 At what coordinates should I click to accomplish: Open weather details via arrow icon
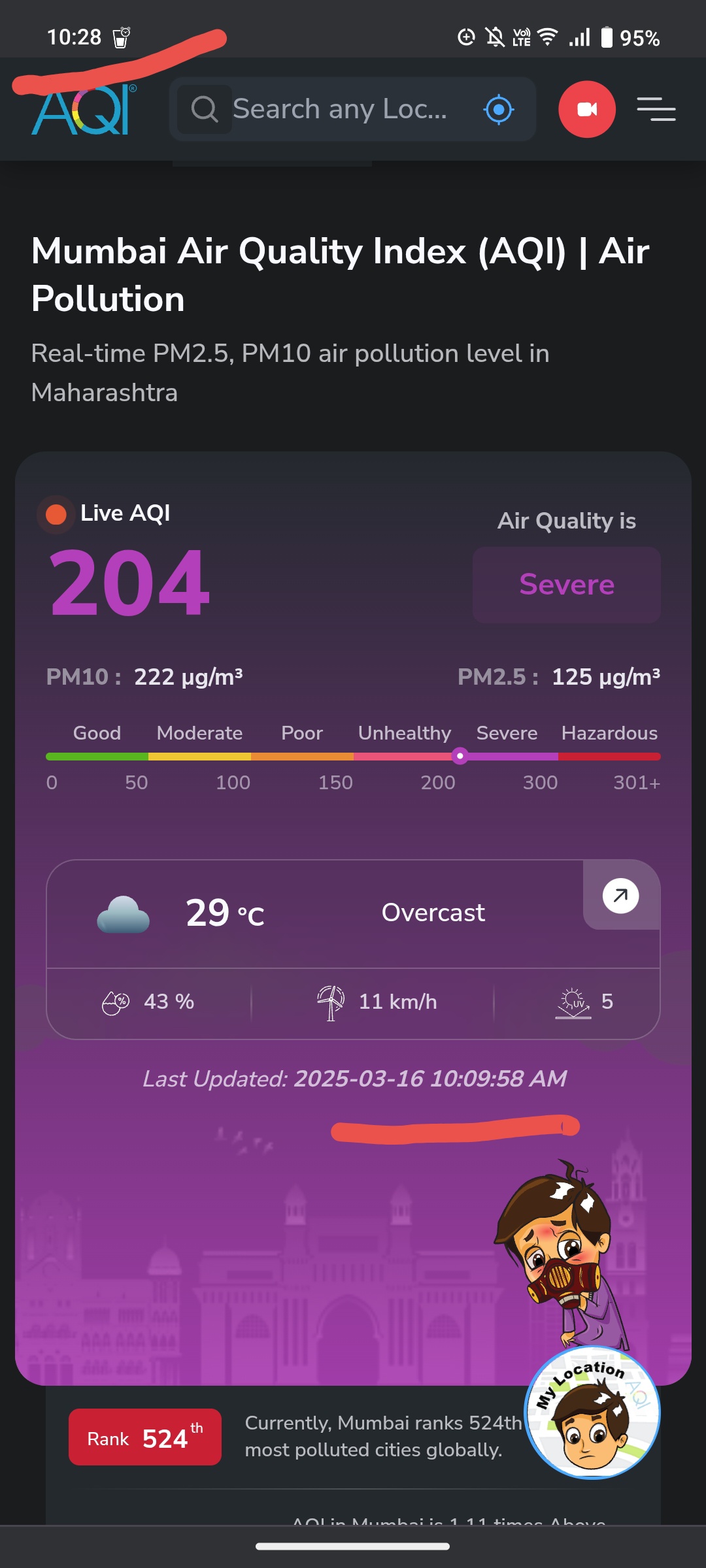(x=620, y=895)
